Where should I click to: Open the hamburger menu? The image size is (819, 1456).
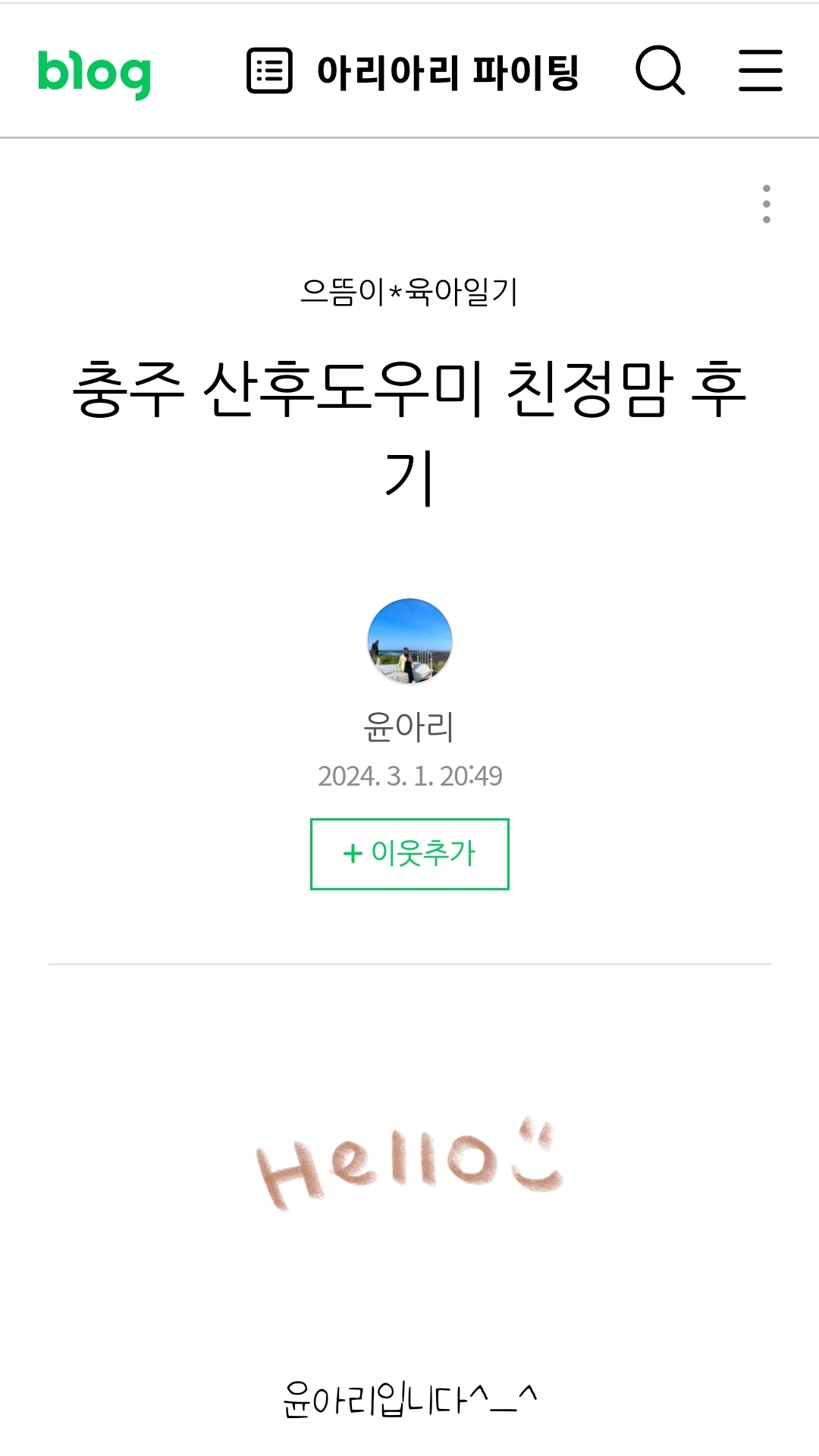(761, 71)
